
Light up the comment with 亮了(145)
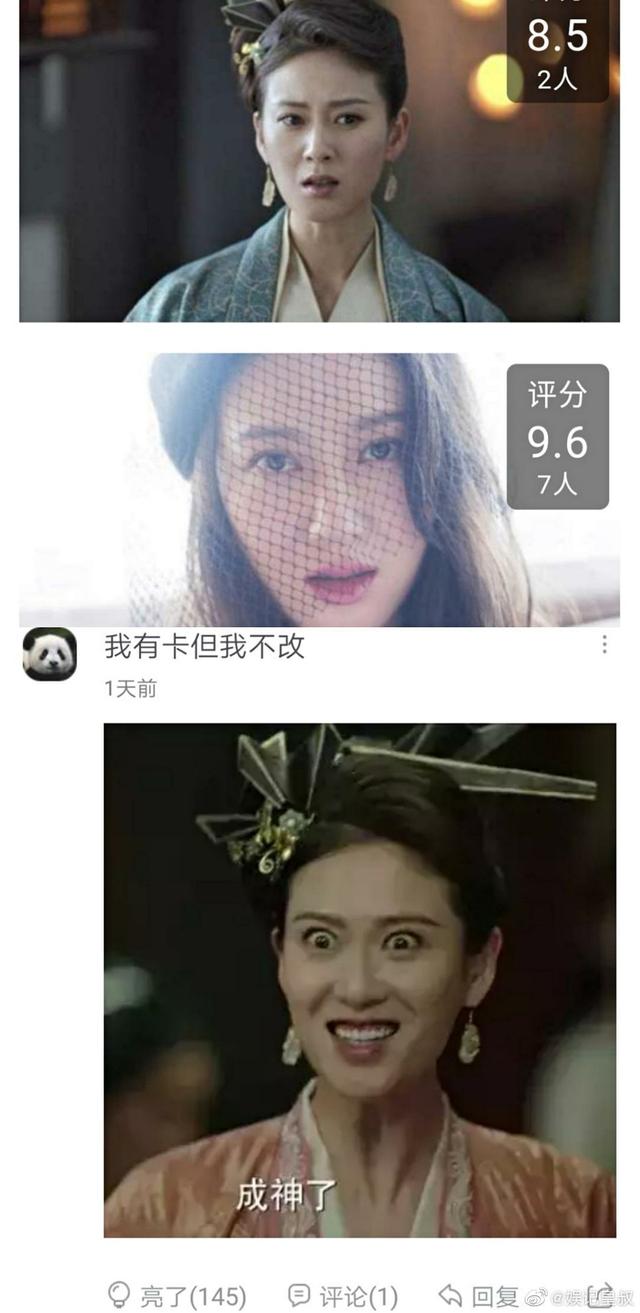click(176, 1296)
